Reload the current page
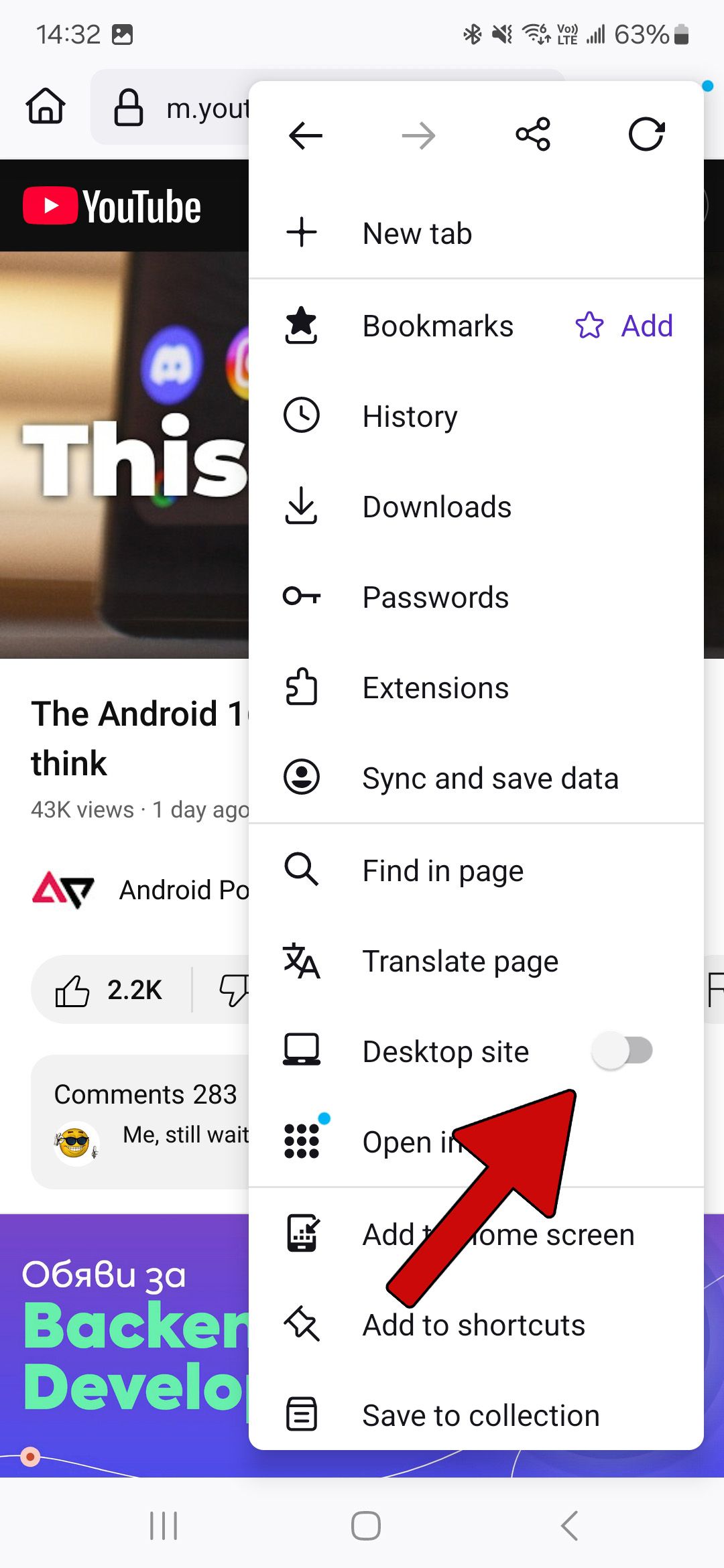 [x=646, y=135]
